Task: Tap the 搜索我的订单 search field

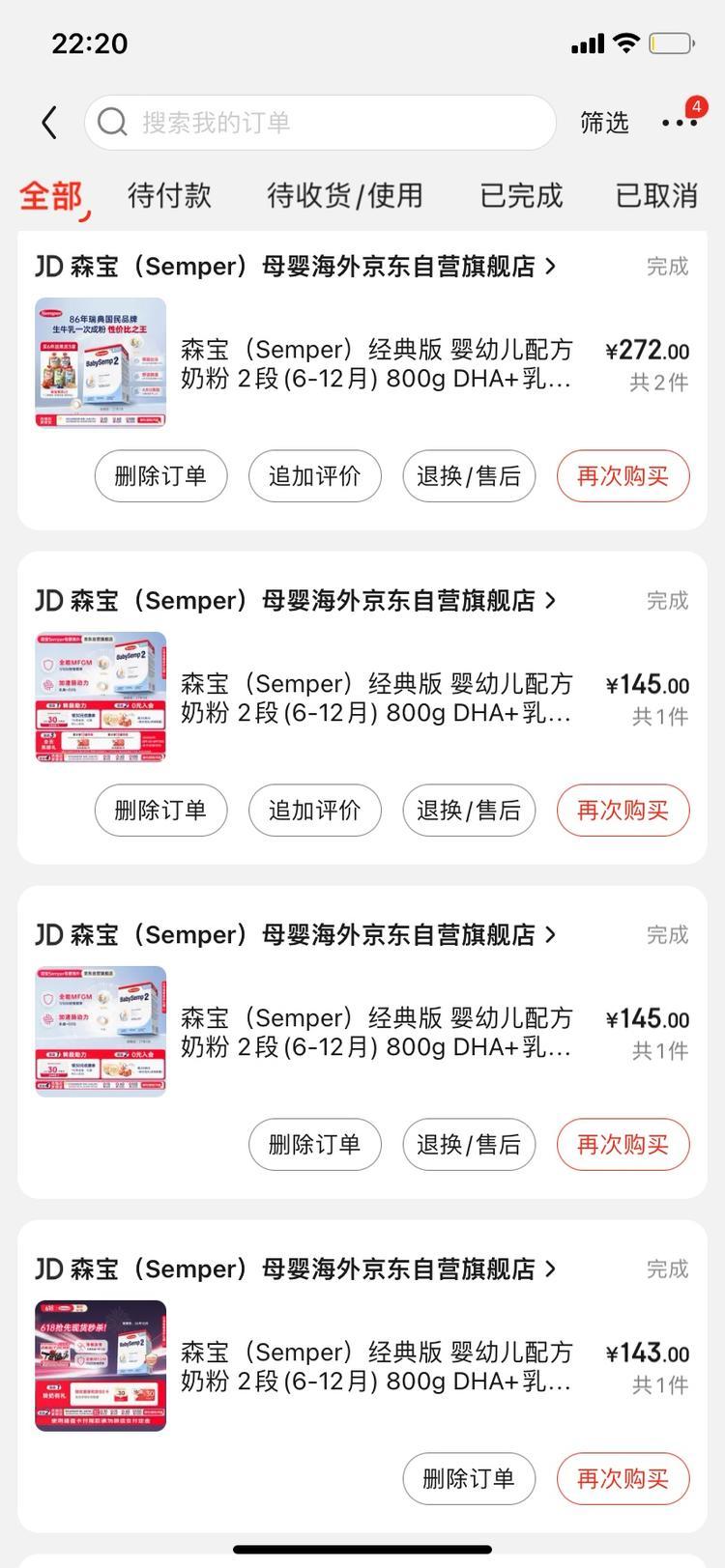Action: (319, 123)
